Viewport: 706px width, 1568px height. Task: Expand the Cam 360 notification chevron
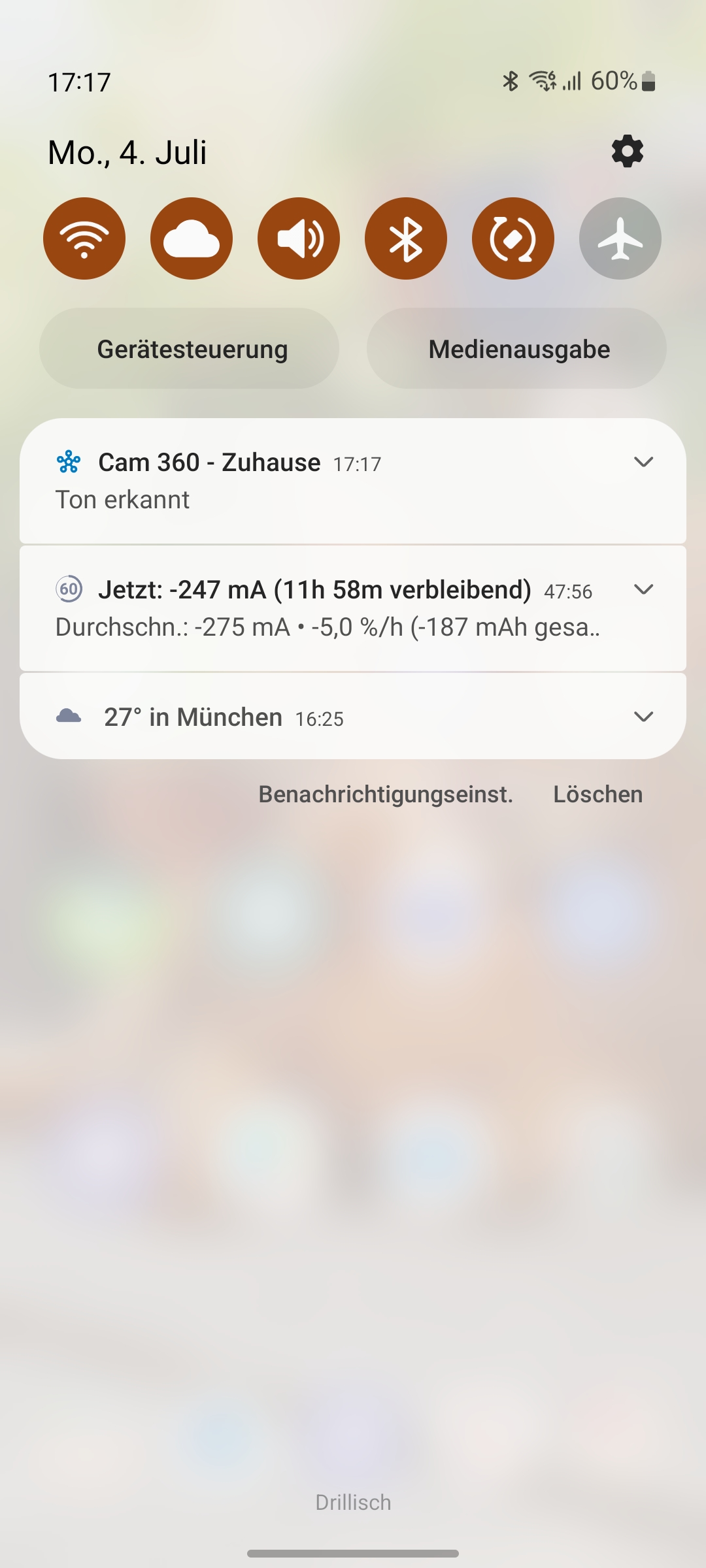click(x=644, y=463)
